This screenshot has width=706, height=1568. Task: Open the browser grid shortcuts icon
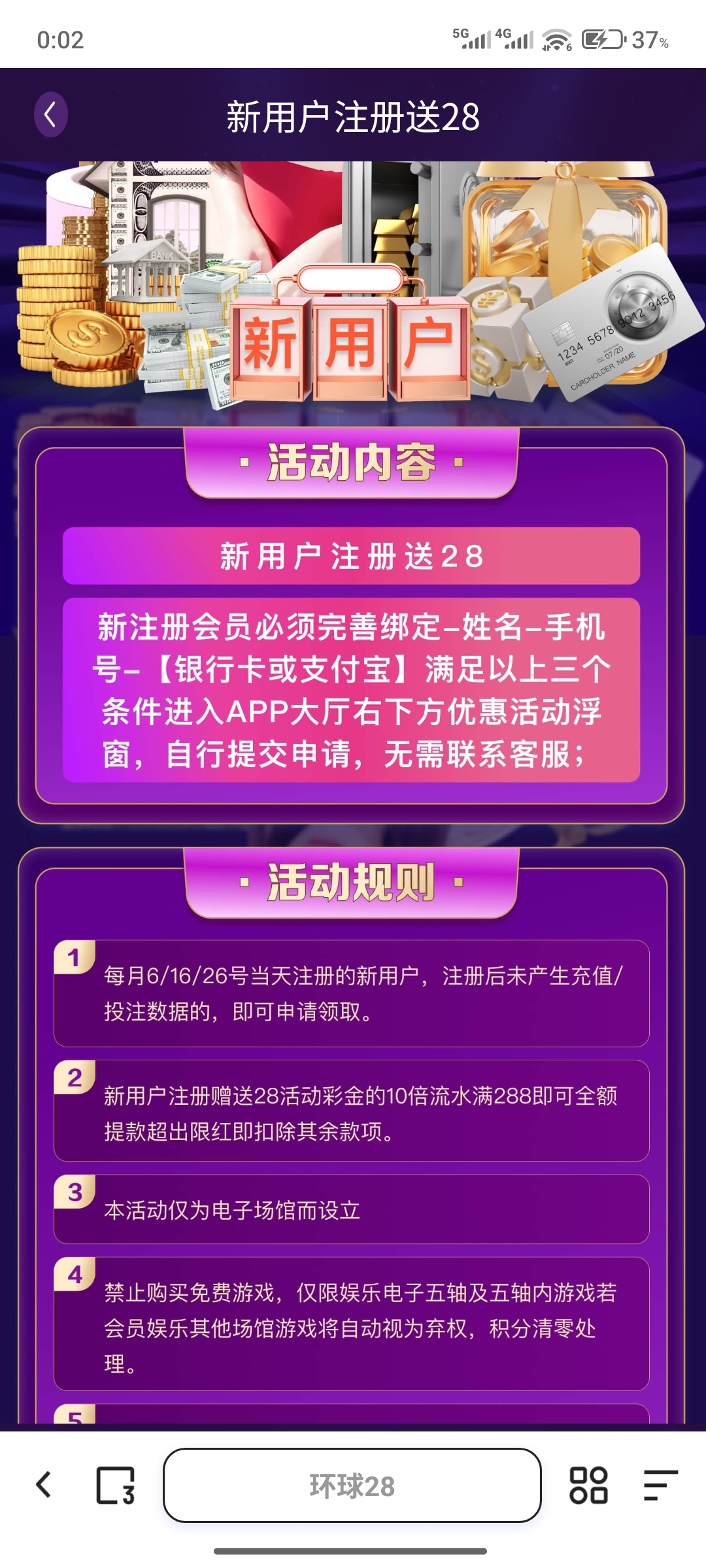coord(588,1485)
